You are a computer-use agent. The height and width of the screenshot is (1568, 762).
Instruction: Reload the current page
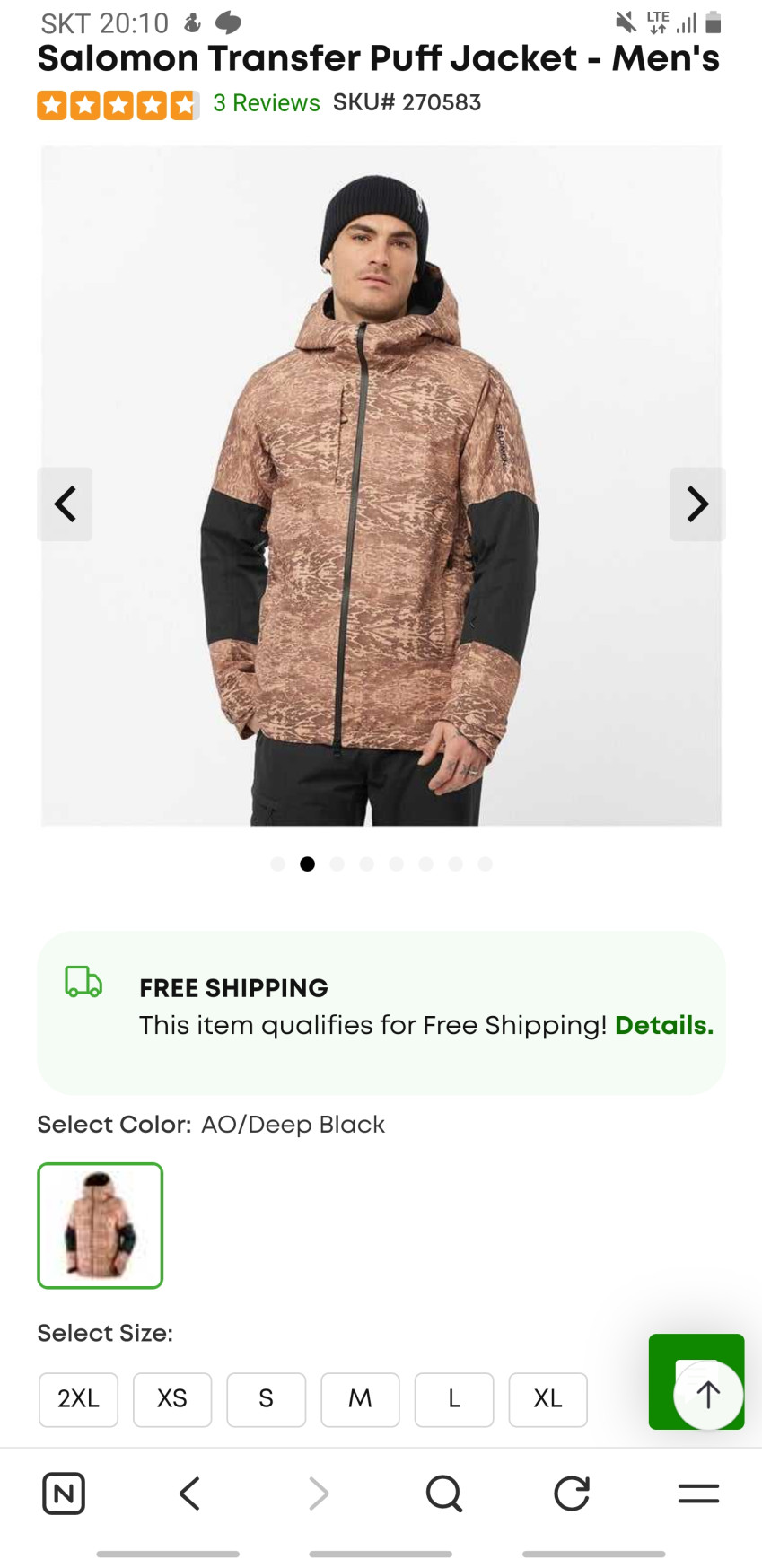coord(571,1494)
